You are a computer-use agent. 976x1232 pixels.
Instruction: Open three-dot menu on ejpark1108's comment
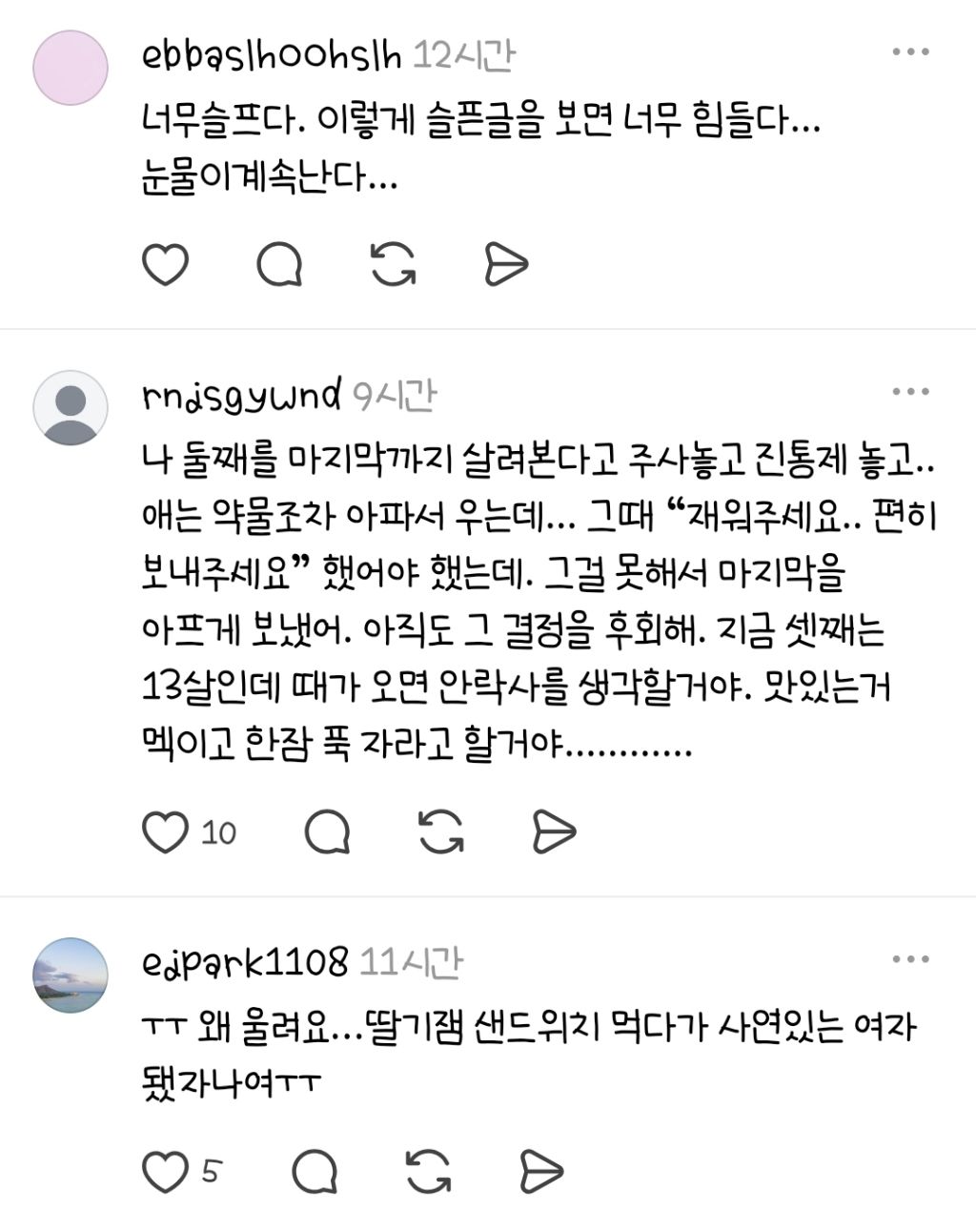coord(910,959)
